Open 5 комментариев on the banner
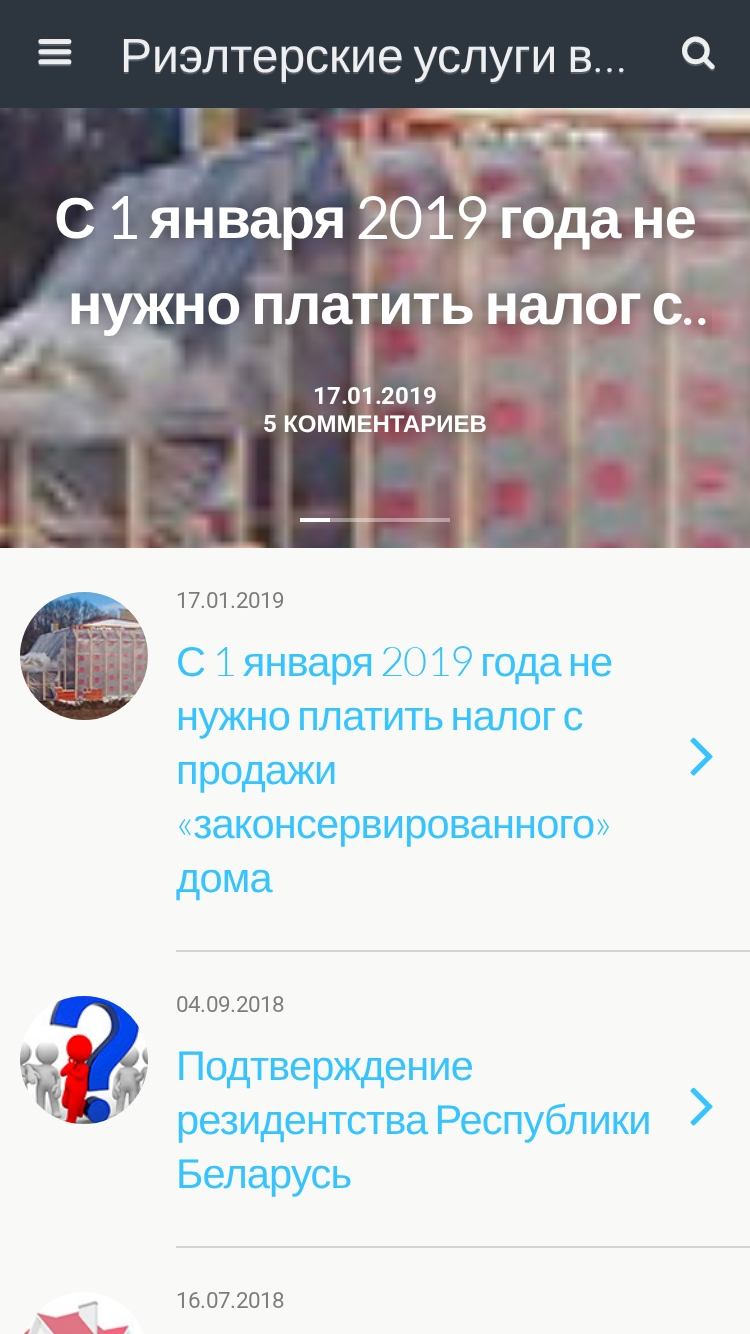Viewport: 750px width, 1334px height. tap(375, 424)
